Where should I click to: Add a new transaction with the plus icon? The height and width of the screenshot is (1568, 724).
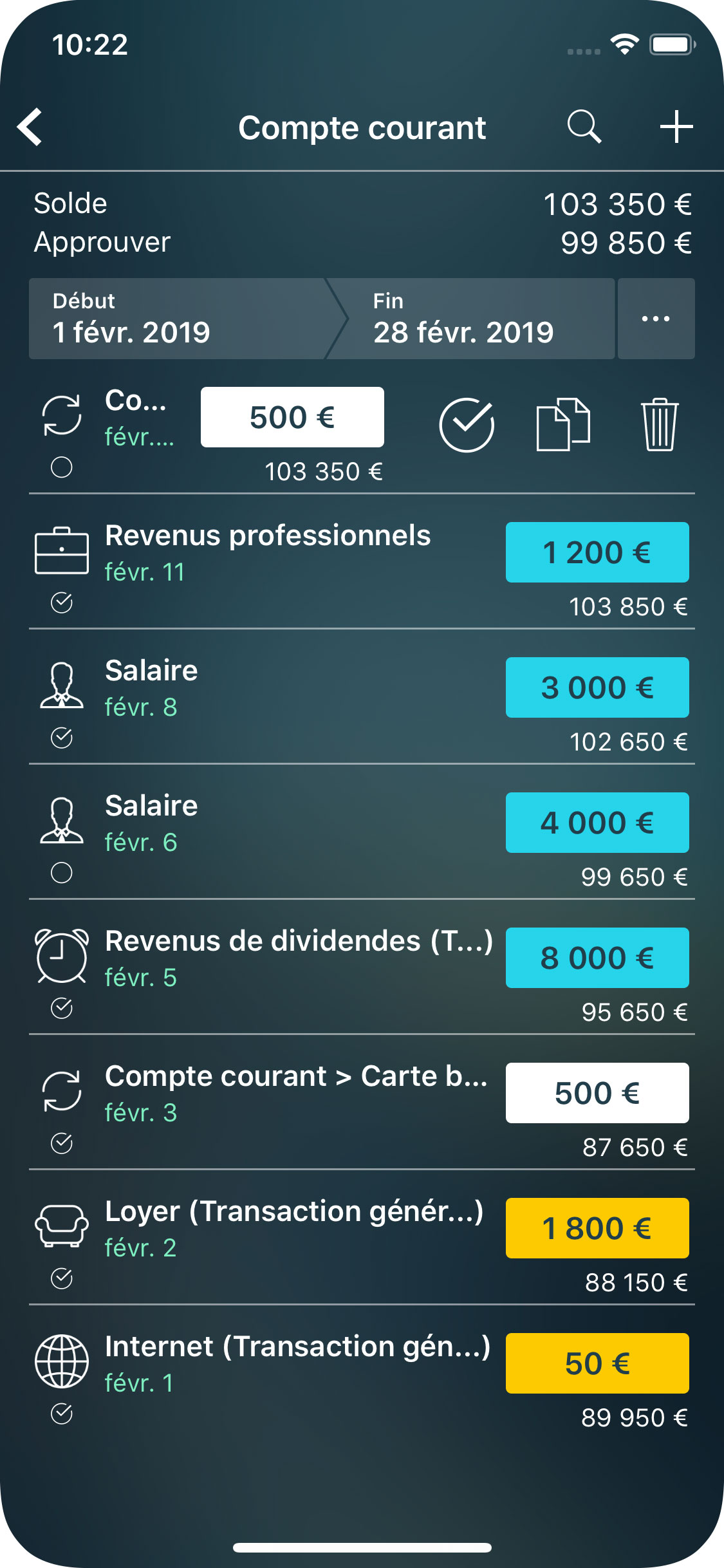(677, 127)
